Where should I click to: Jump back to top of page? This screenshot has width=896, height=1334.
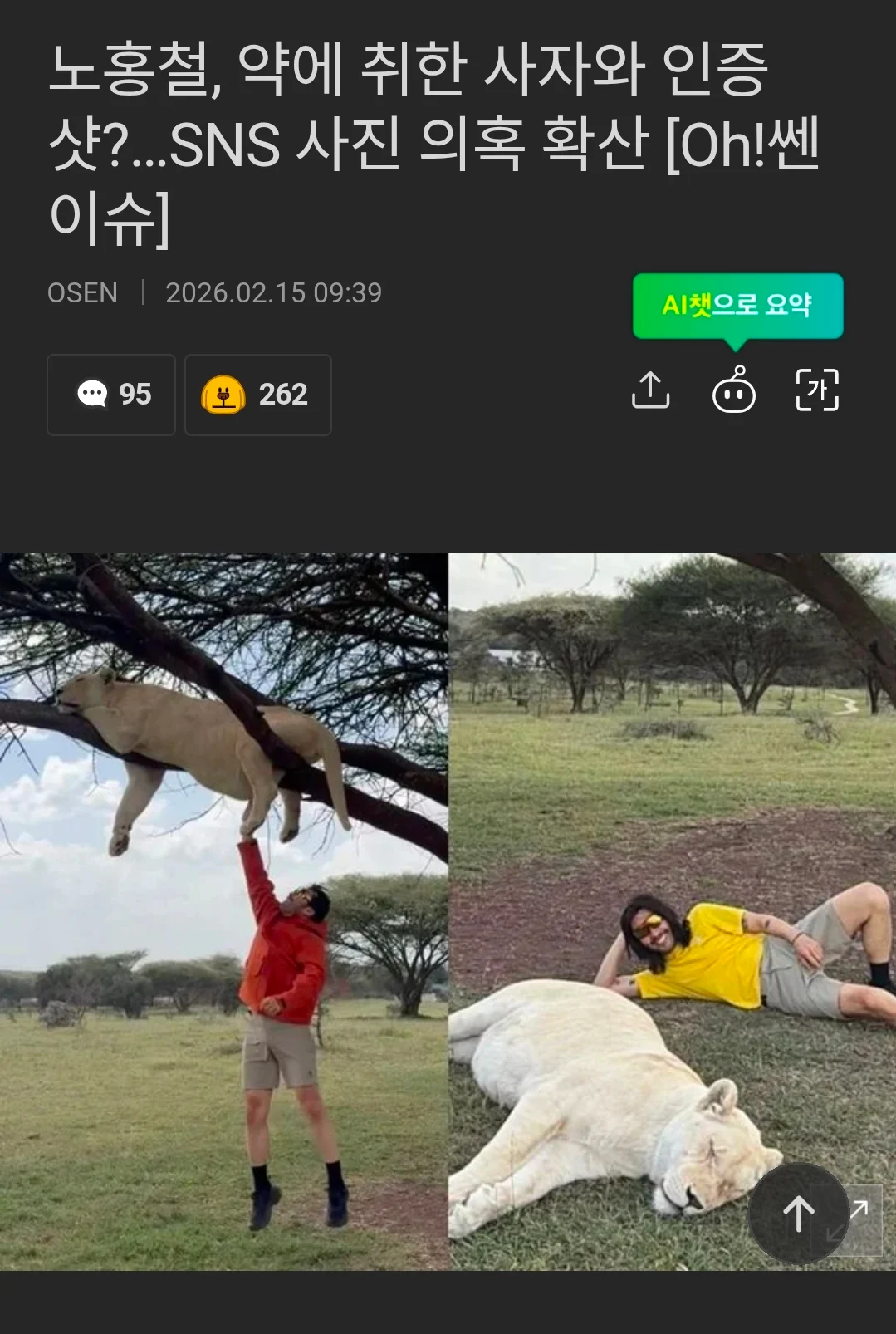(x=798, y=1214)
